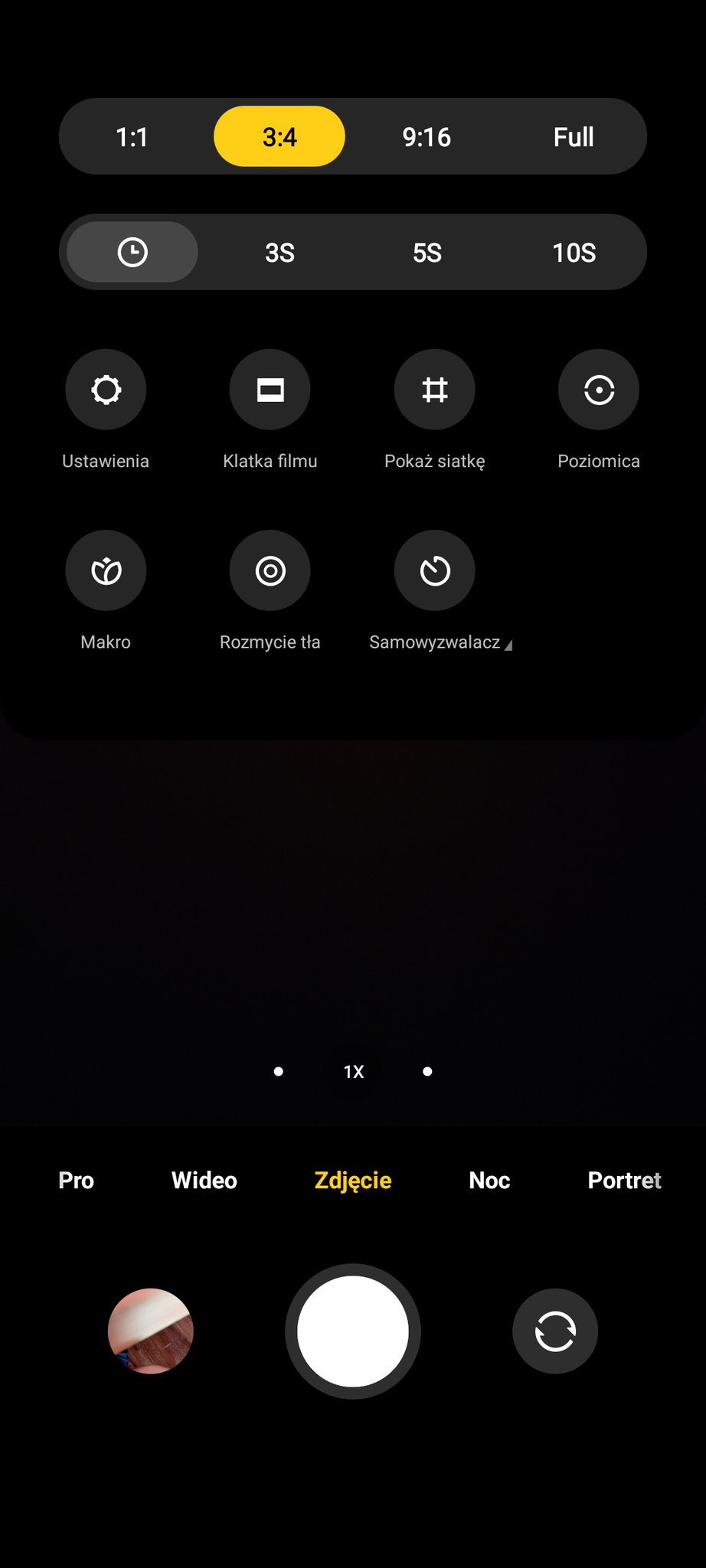Tap the timer clock icon option
Image resolution: width=706 pixels, height=1568 pixels.
coord(132,253)
